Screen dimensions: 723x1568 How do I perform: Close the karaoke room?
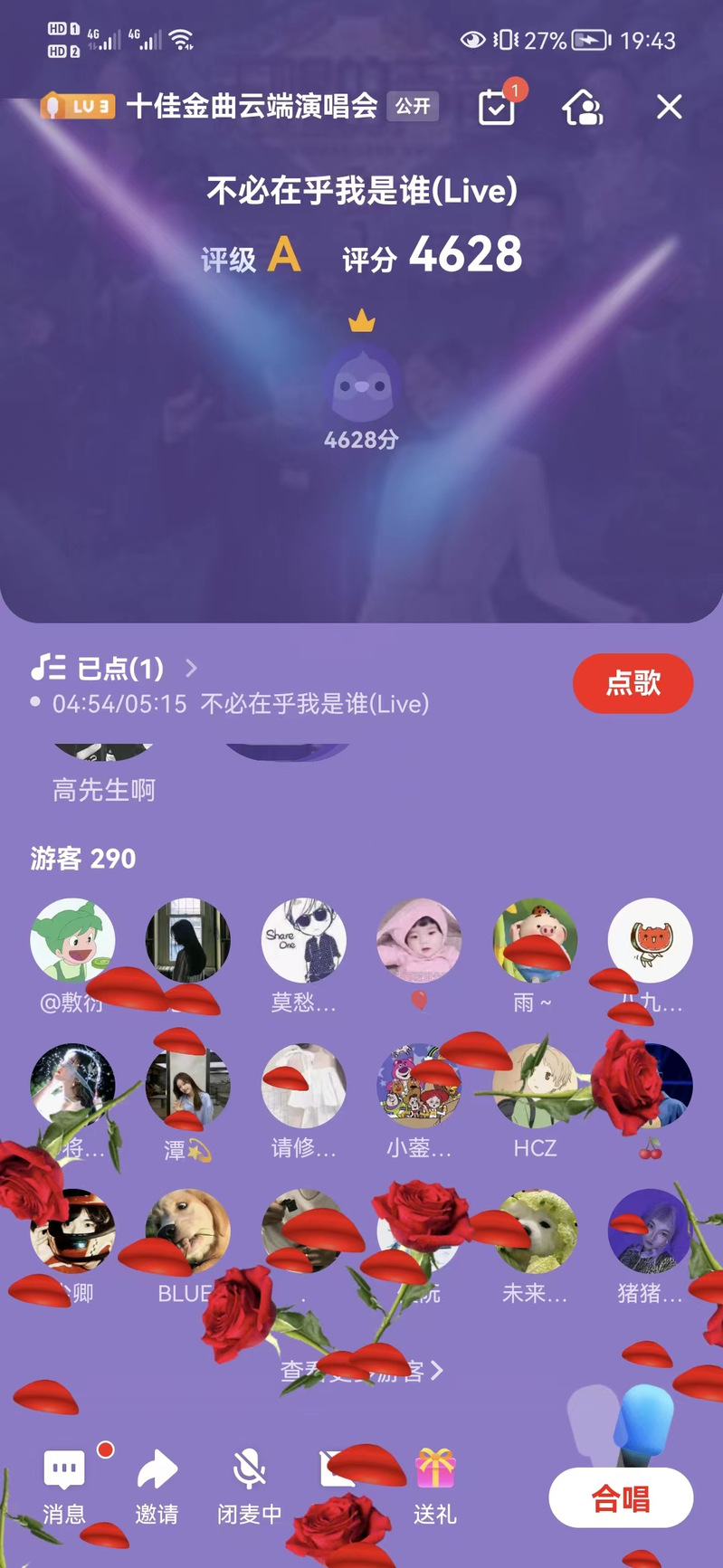click(x=669, y=107)
